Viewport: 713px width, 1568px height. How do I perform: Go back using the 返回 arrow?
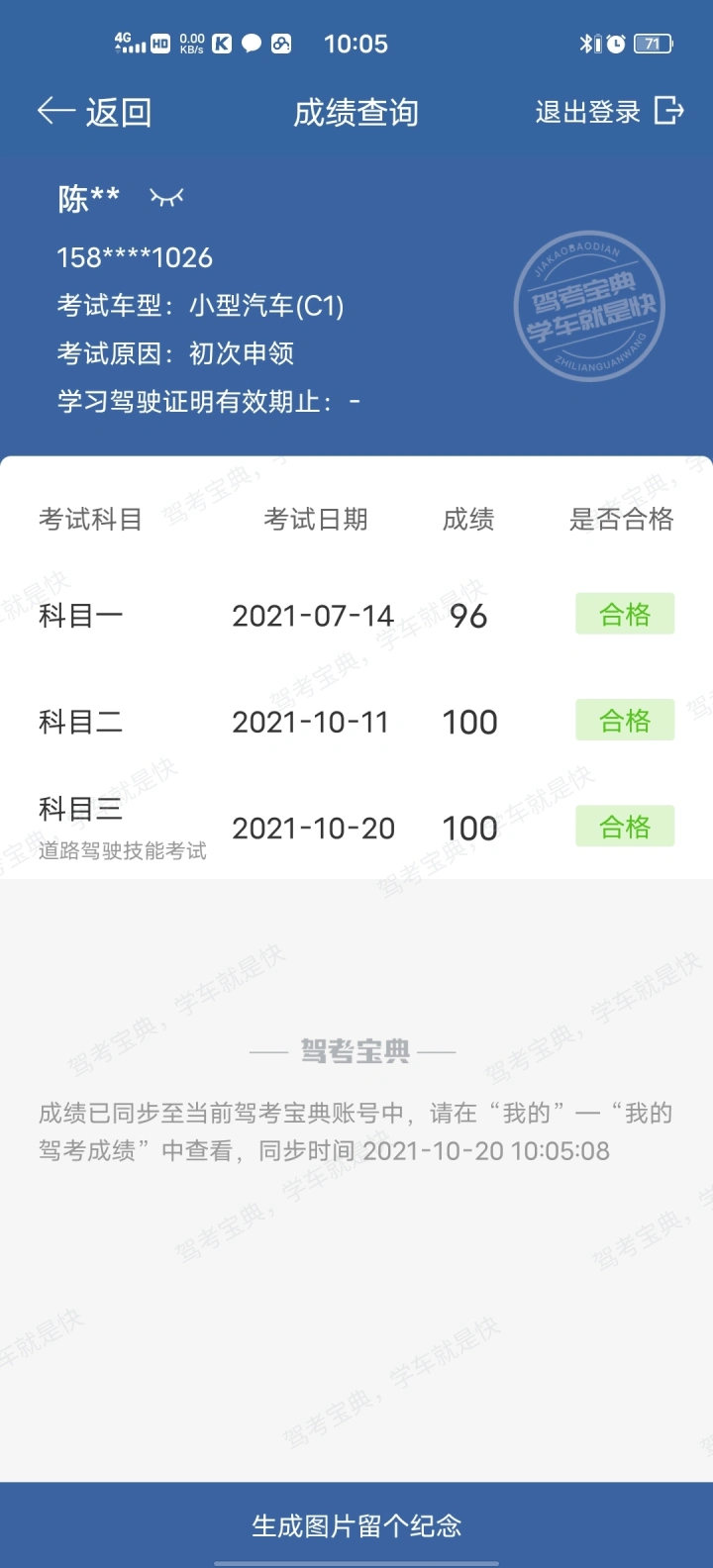pyautogui.click(x=94, y=112)
